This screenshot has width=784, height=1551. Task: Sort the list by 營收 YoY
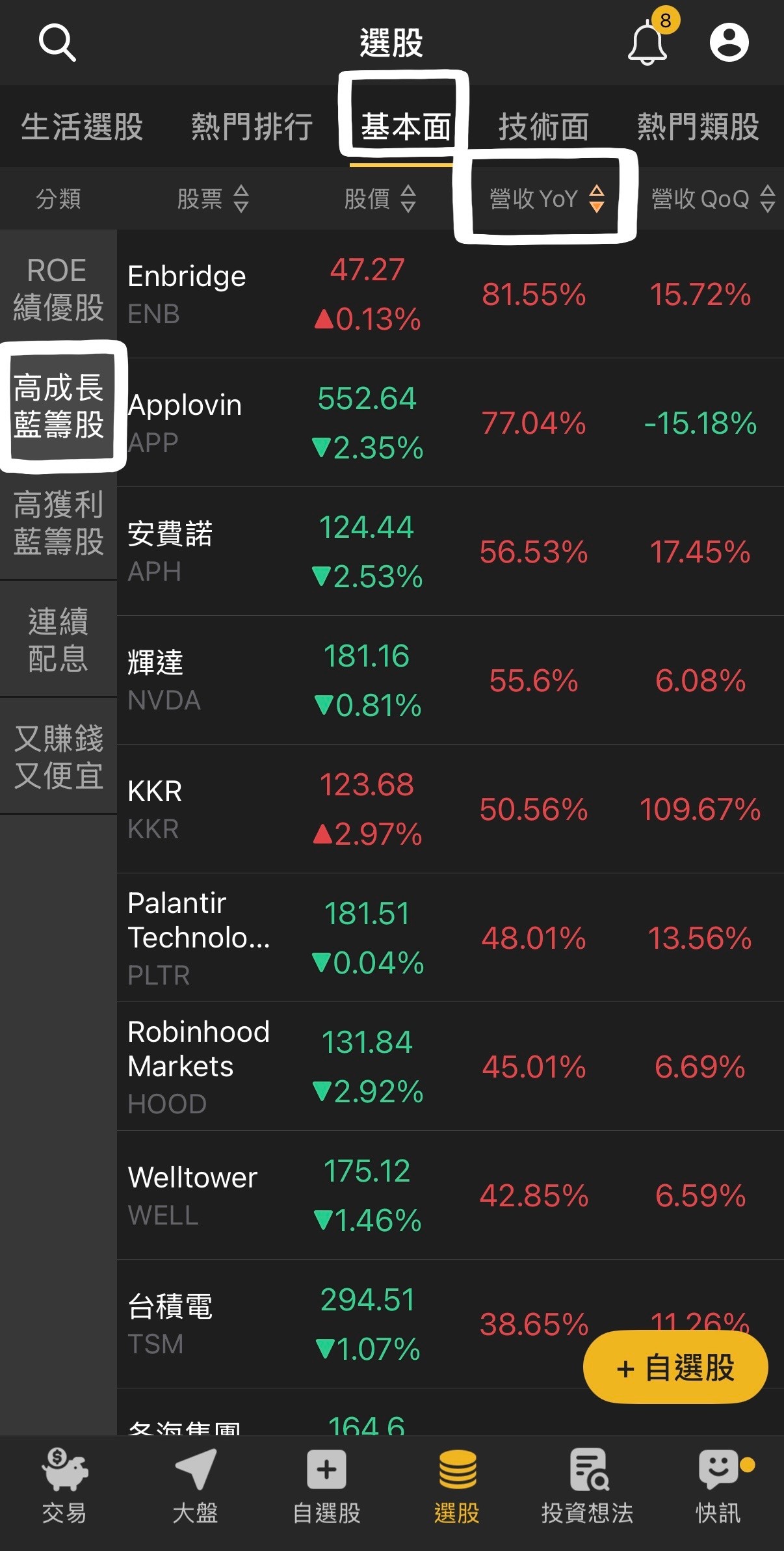point(546,199)
